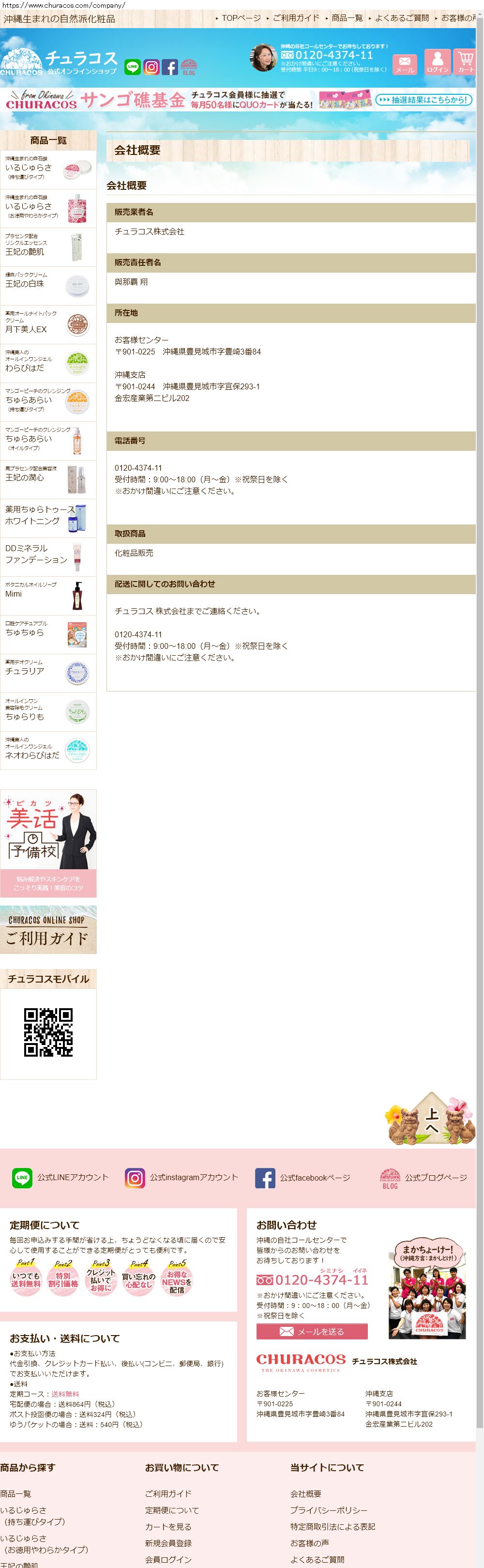Tap the 上へ back-to-top button
Viewport: 484px width, 1568px height.
[431, 1120]
